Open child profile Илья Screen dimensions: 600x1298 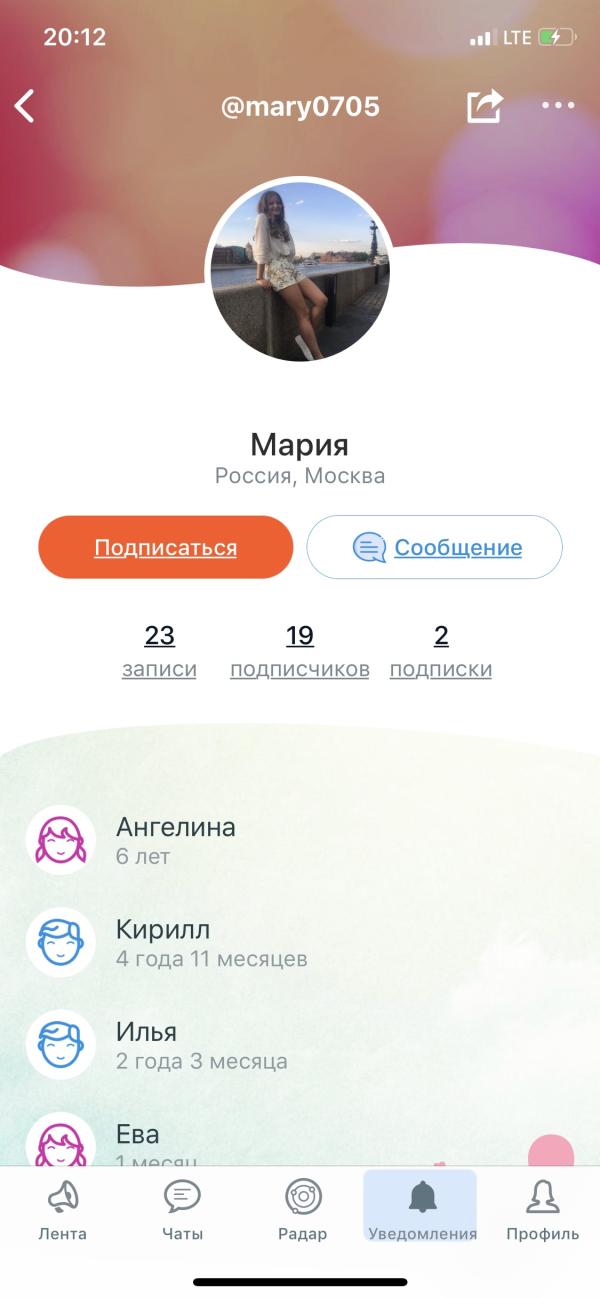coord(300,1044)
